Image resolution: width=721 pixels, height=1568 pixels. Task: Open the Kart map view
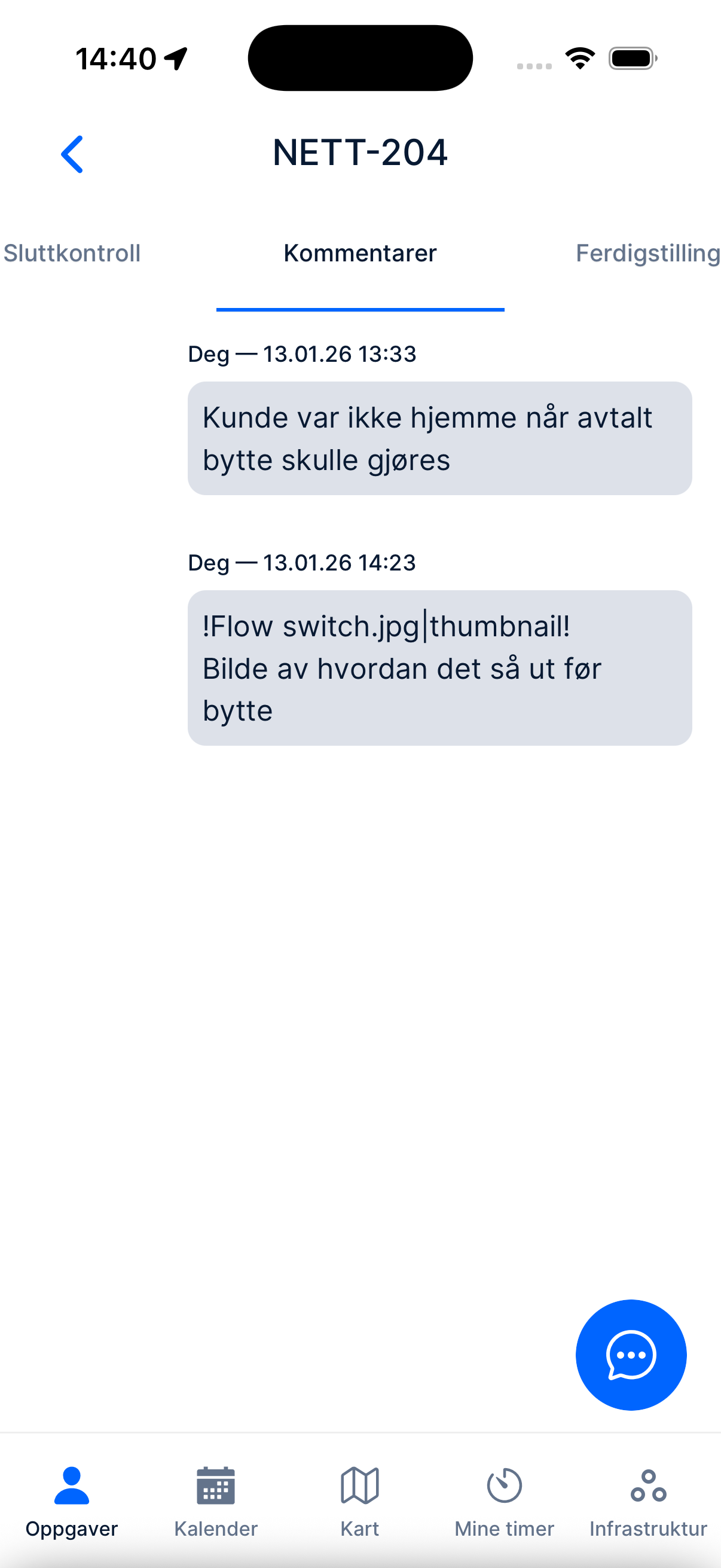[360, 1501]
